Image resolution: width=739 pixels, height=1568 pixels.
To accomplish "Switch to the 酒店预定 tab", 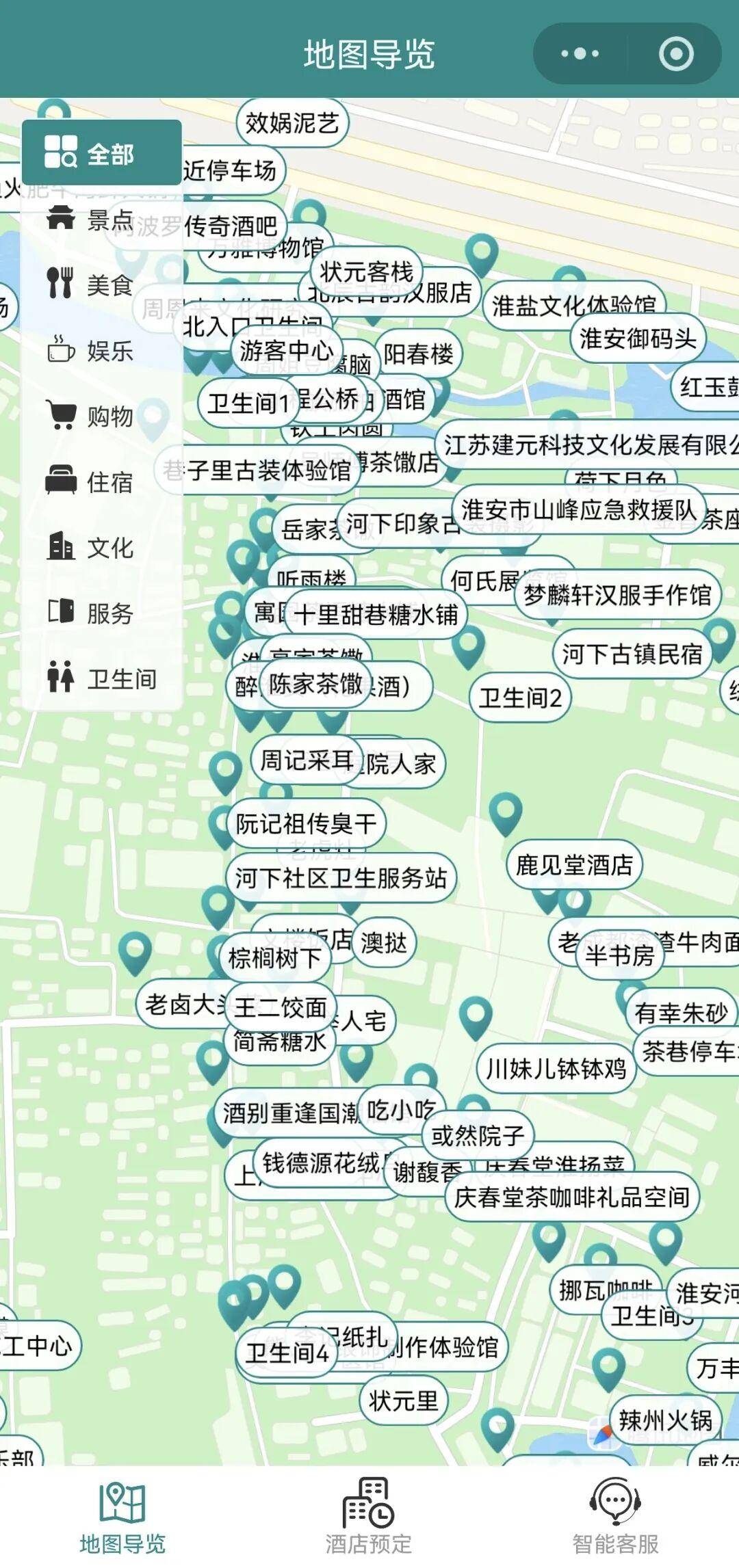I will point(369,1513).
